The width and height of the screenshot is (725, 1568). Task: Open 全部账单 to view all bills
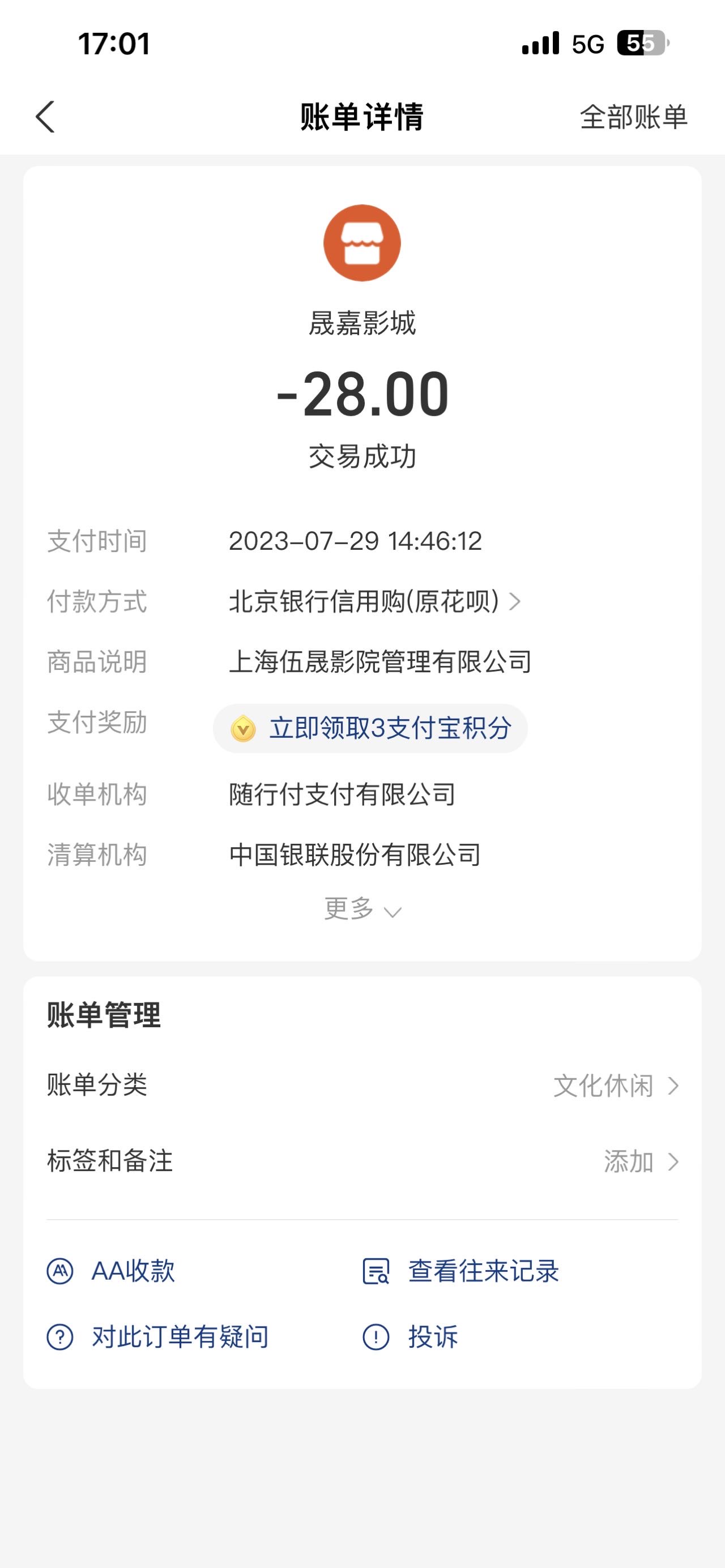[633, 116]
